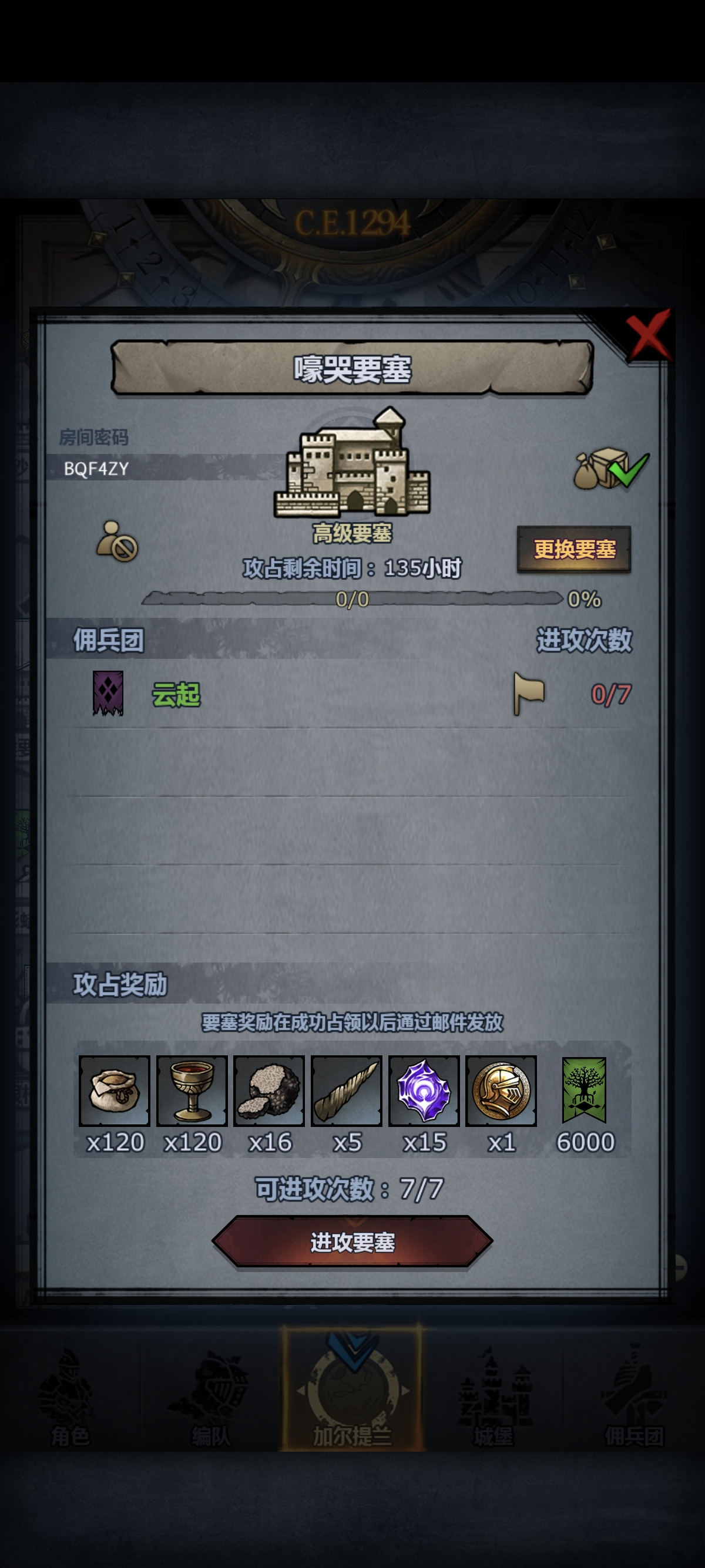Viewport: 705px width, 1568px height.
Task: View the golden helmet coin reward
Action: pos(501,1091)
